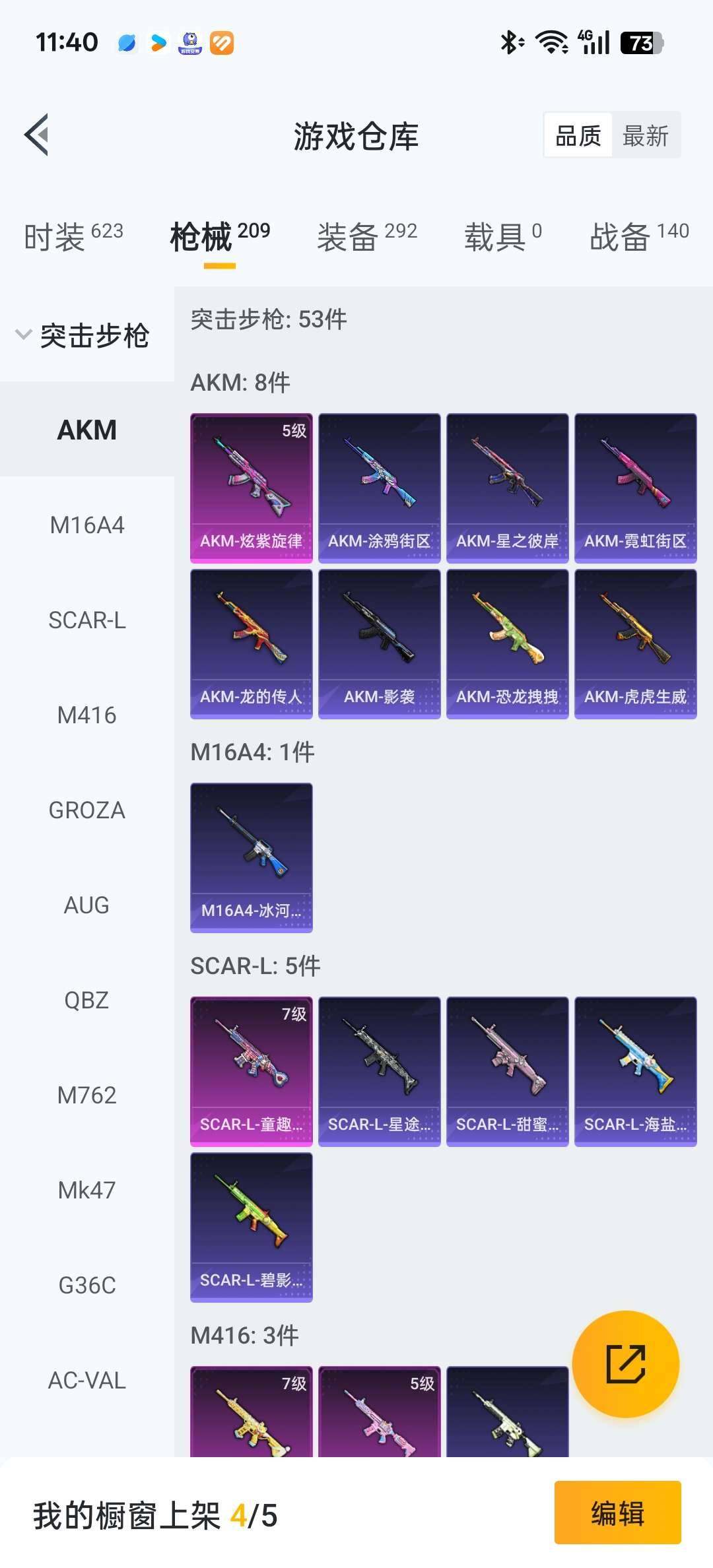The height and width of the screenshot is (1568, 713).
Task: Tap the yellow floating share button
Action: [x=625, y=1363]
